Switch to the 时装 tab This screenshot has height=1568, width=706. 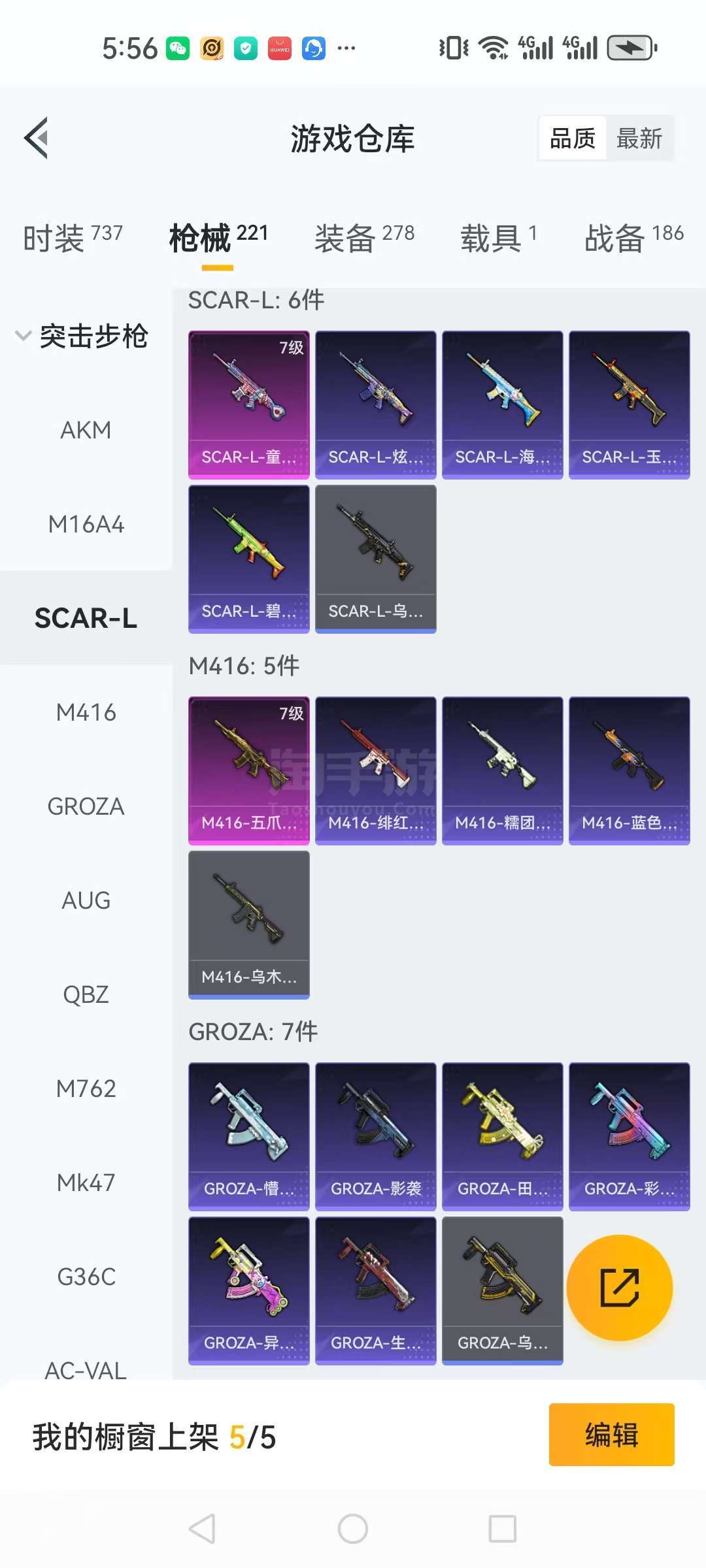point(73,237)
